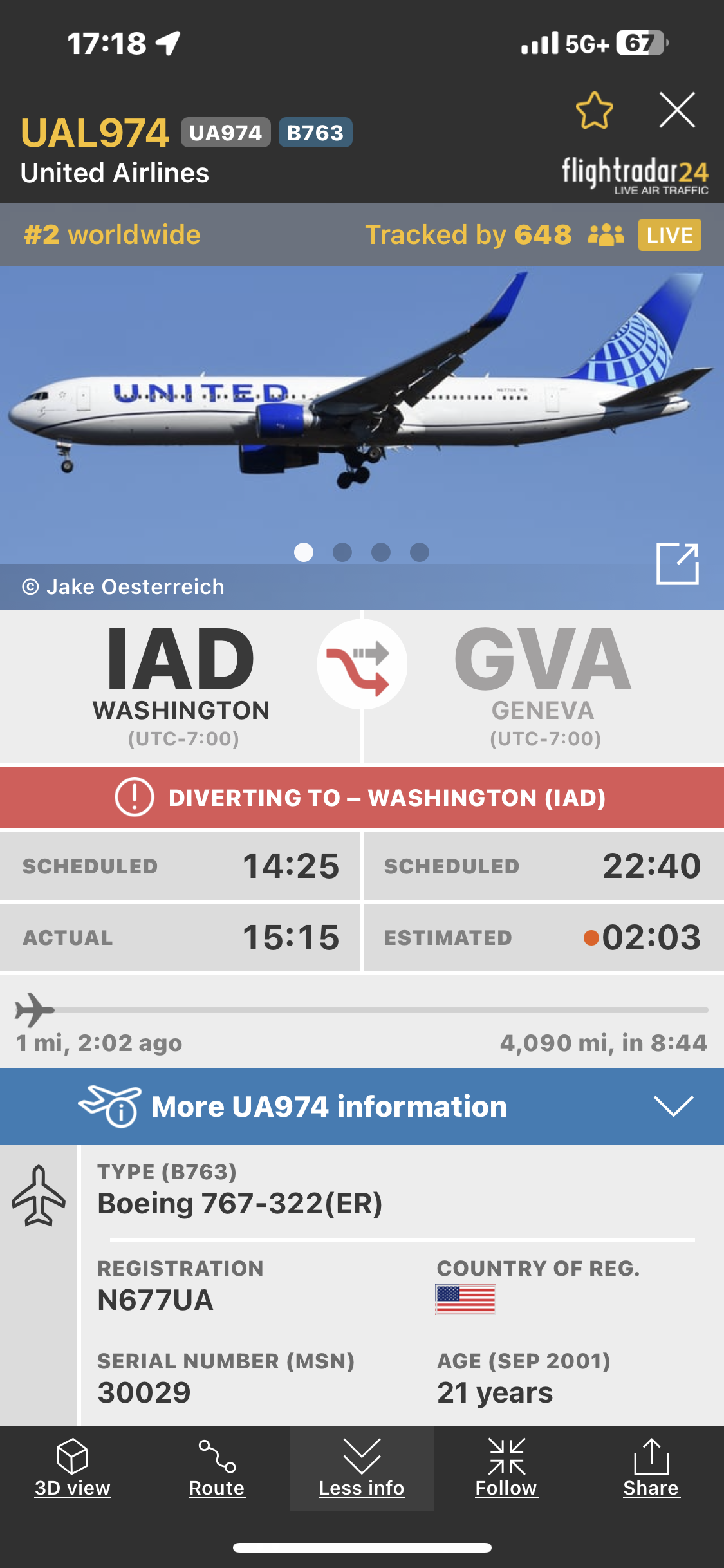Open the aircraft photo in full view
724x1568 pixels.
[x=677, y=564]
